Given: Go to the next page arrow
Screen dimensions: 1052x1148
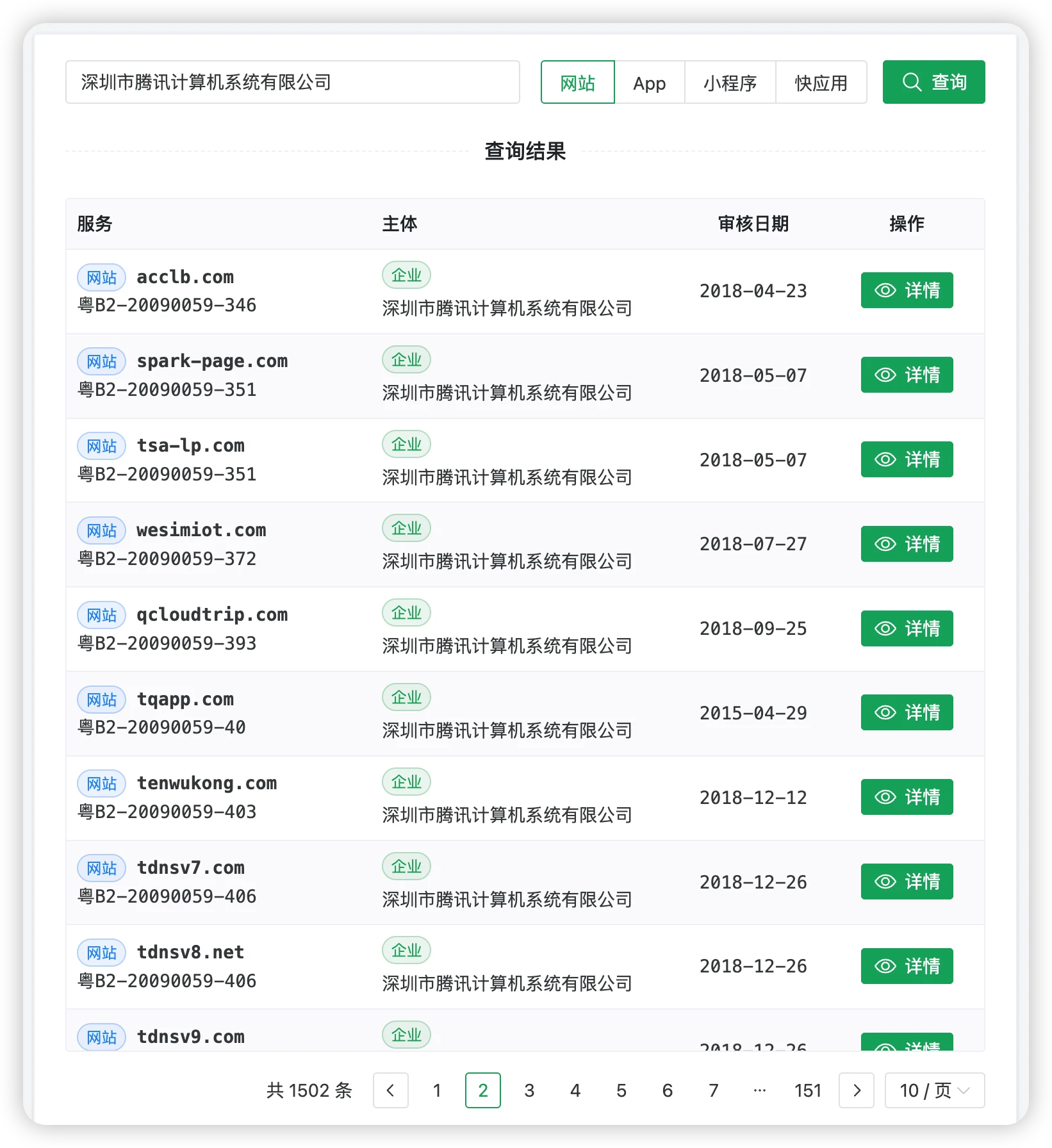Looking at the screenshot, I should pos(857,1090).
